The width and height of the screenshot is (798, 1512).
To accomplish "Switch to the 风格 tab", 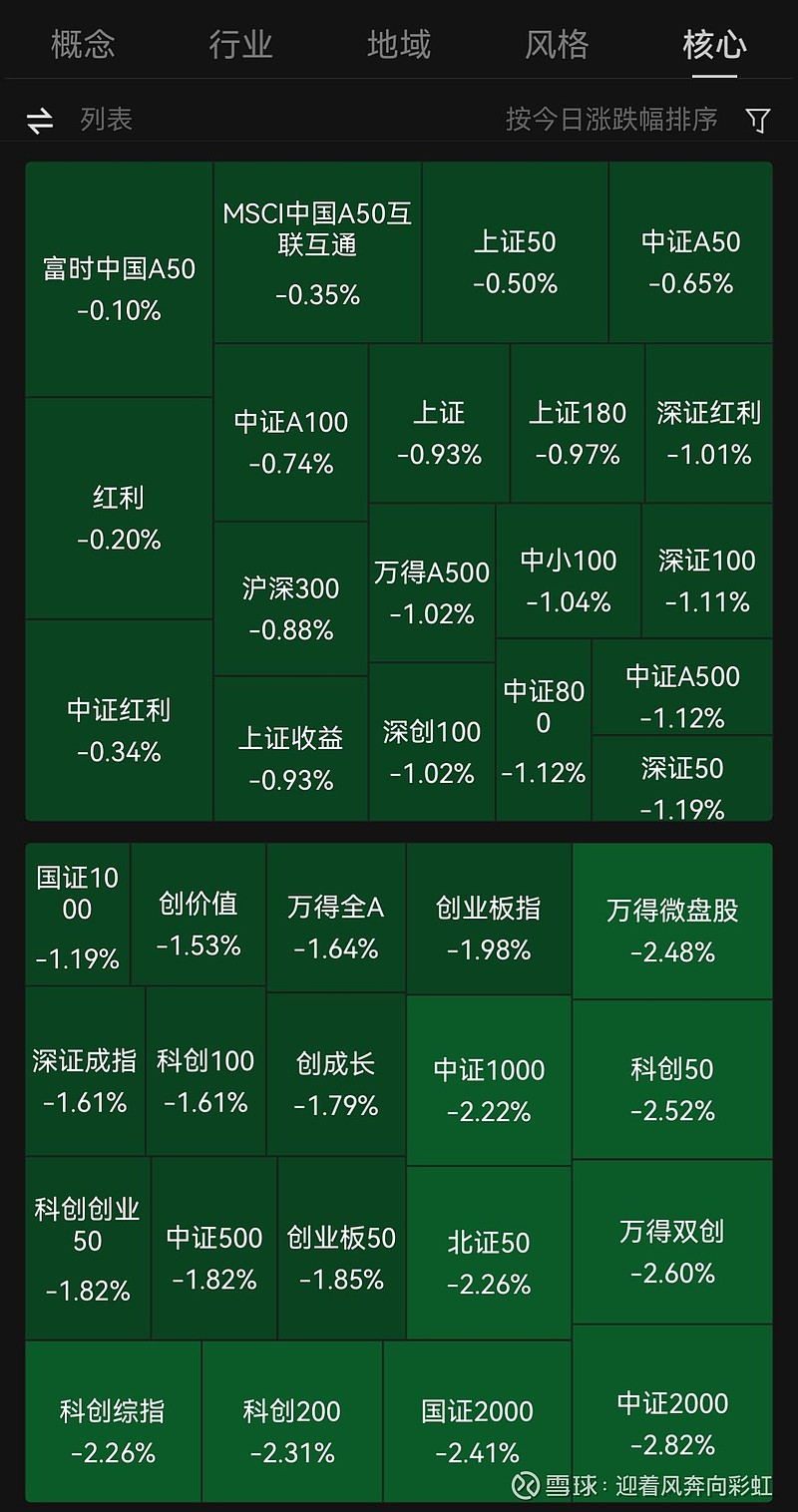I will tap(557, 45).
